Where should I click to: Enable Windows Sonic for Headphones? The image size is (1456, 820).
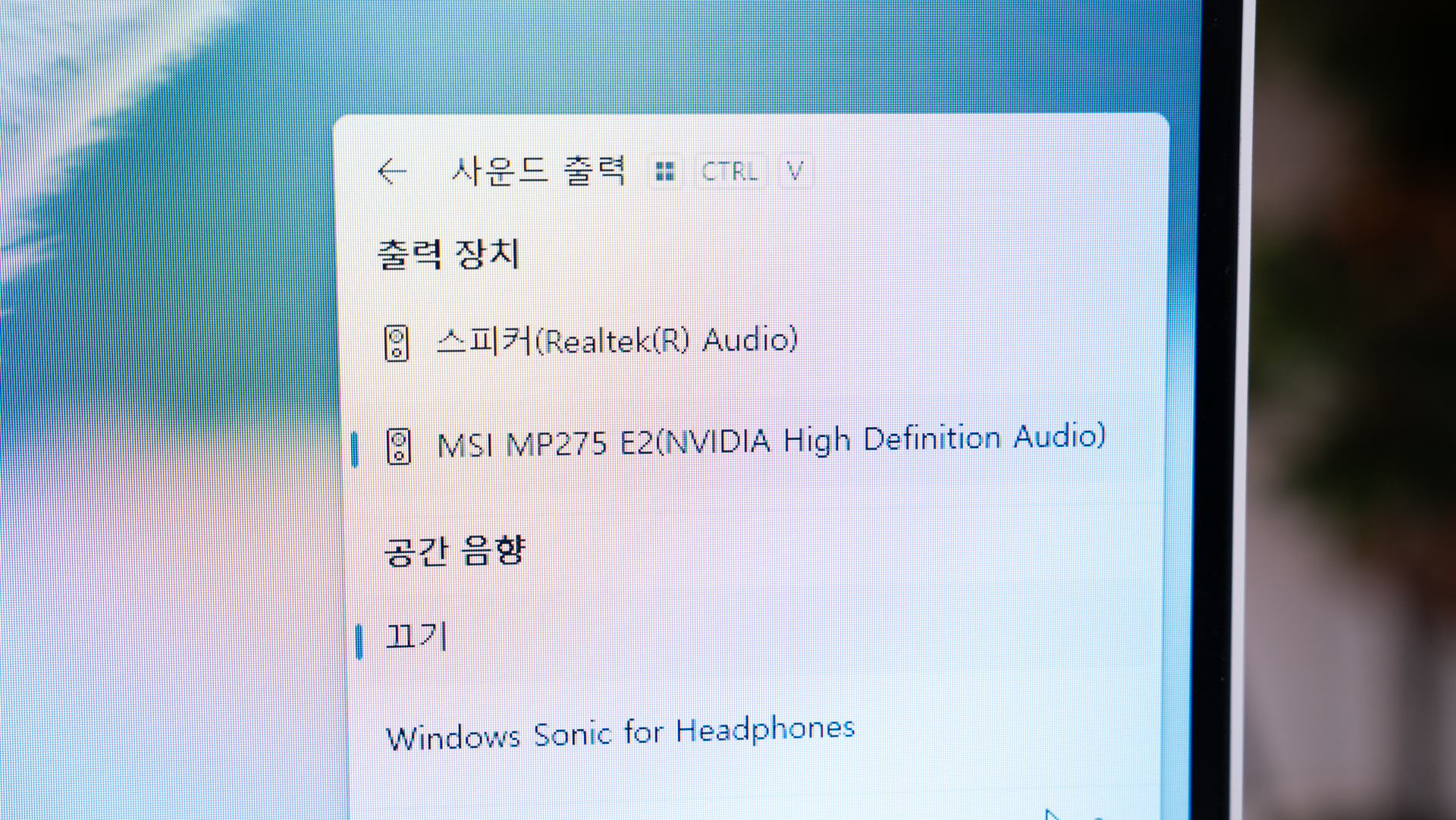tap(620, 734)
